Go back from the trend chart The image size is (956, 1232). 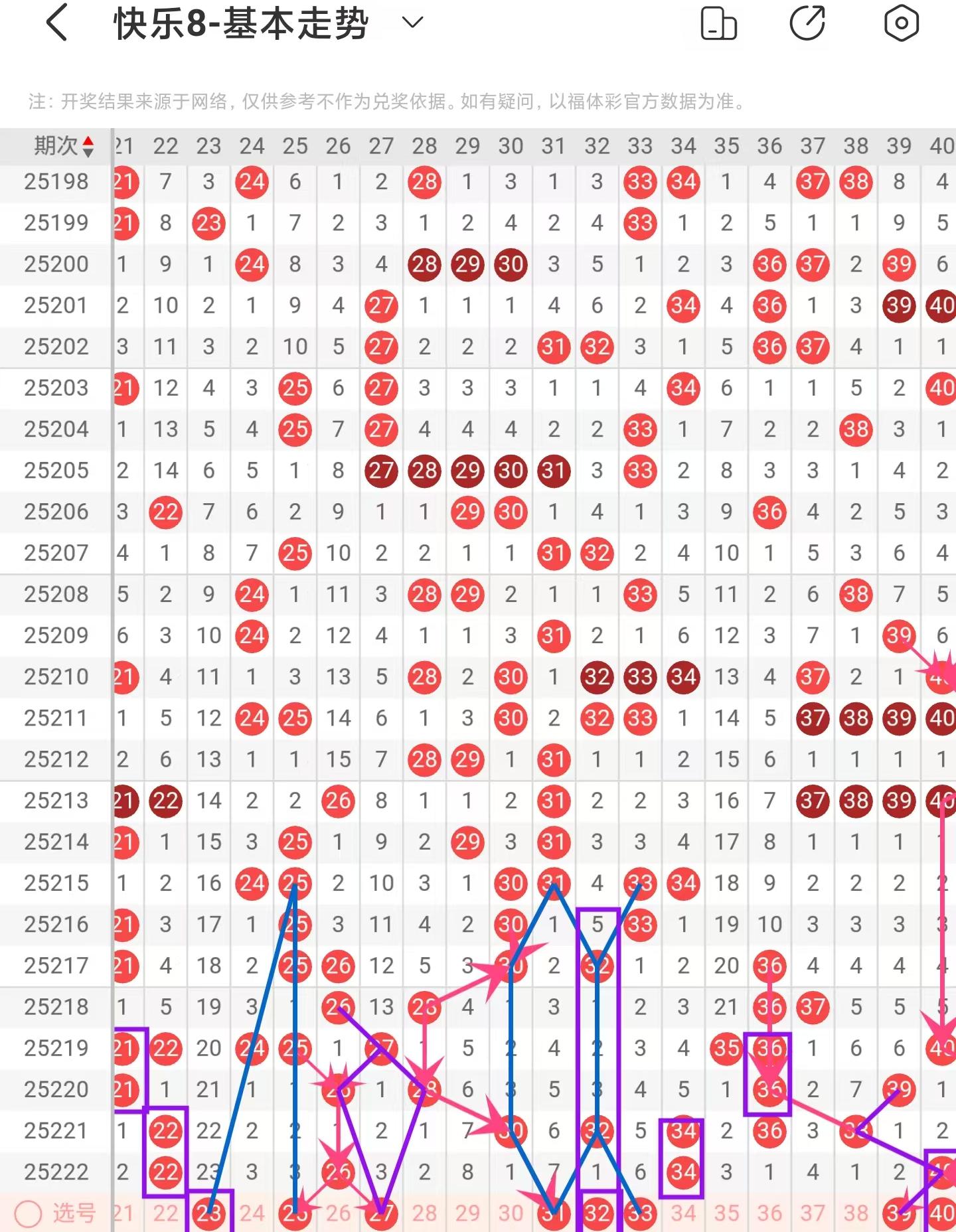pos(58,23)
